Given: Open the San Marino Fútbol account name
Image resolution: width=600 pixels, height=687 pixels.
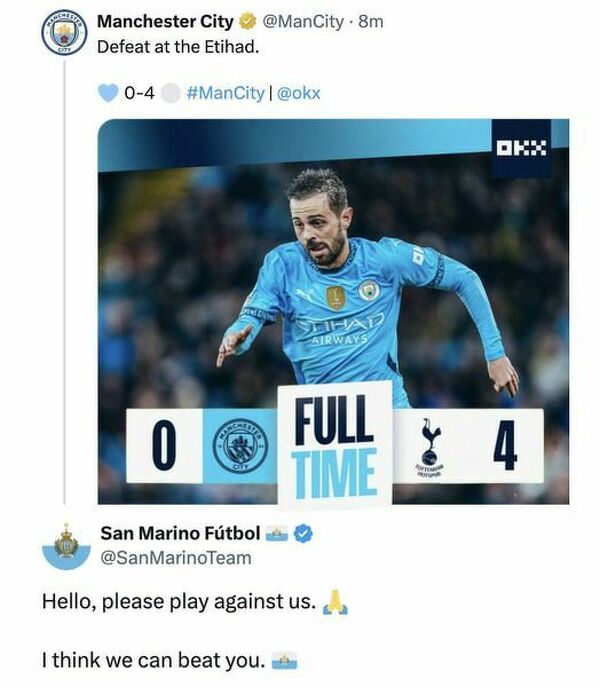Looking at the screenshot, I should point(180,533).
